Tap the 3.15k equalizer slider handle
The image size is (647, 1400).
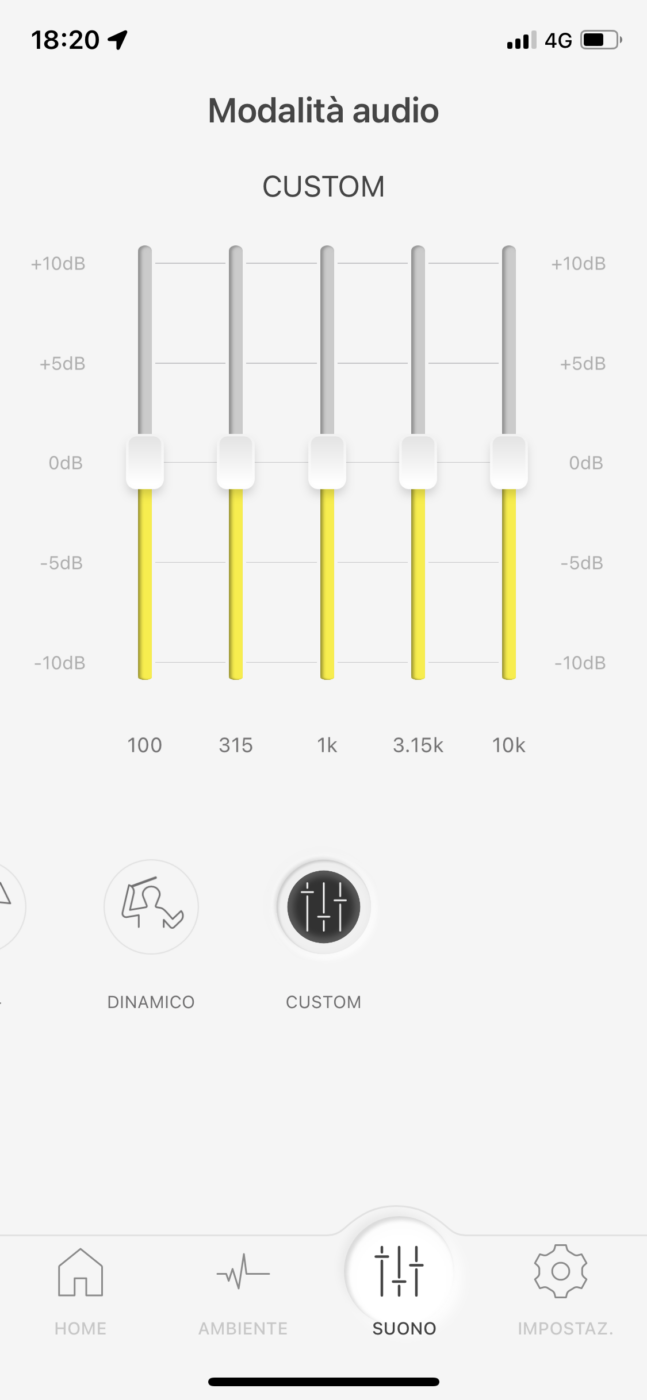coord(418,462)
